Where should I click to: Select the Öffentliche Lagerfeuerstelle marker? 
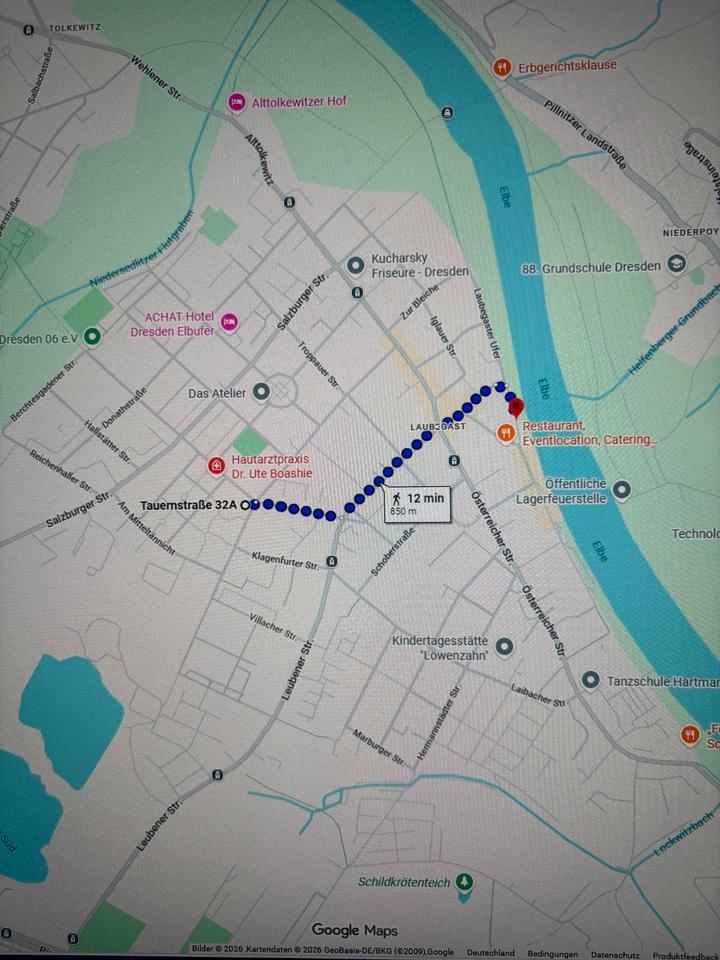point(622,489)
